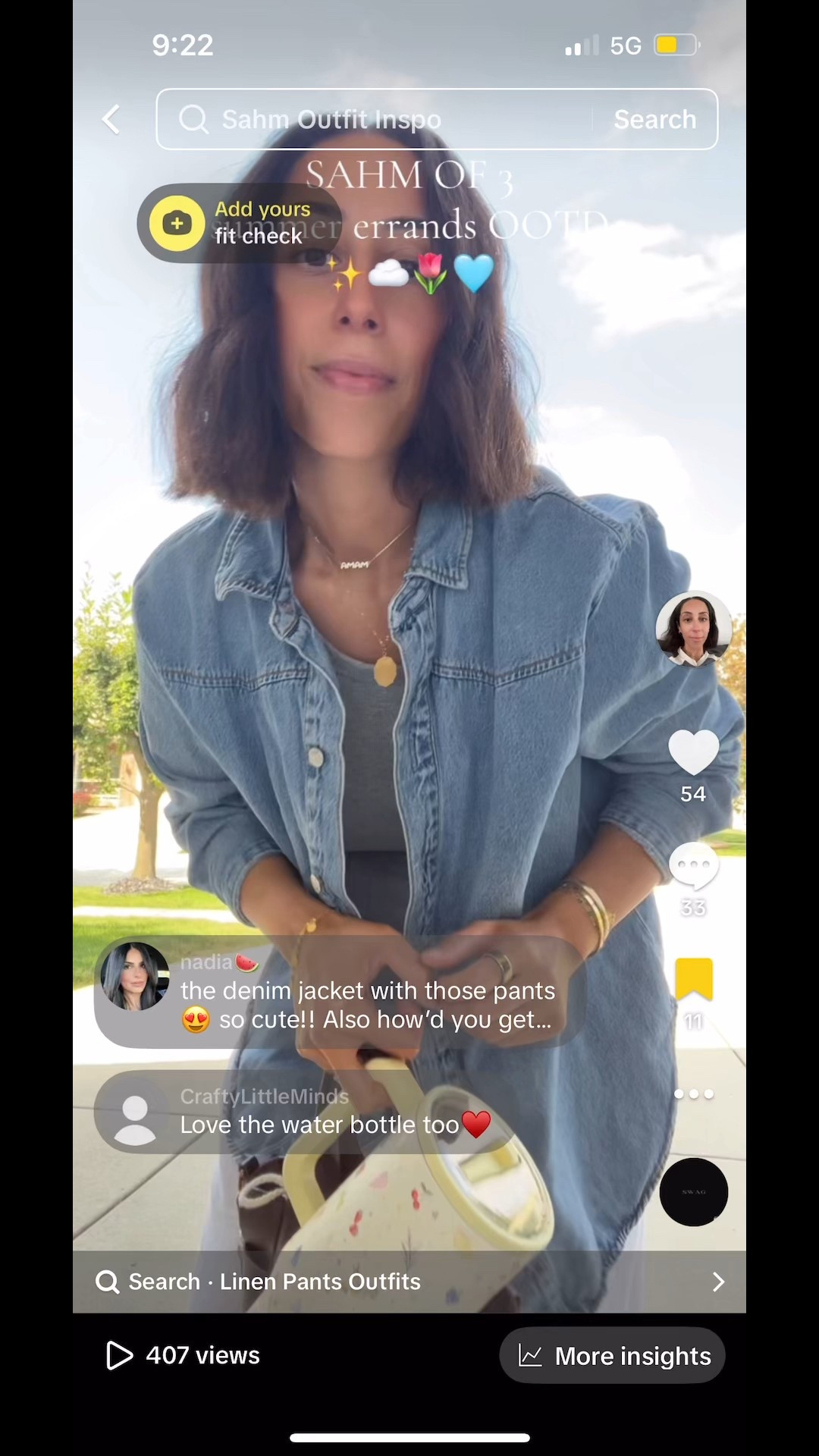
Task: Open nadia's comment about the denim jacket
Action: point(340,992)
